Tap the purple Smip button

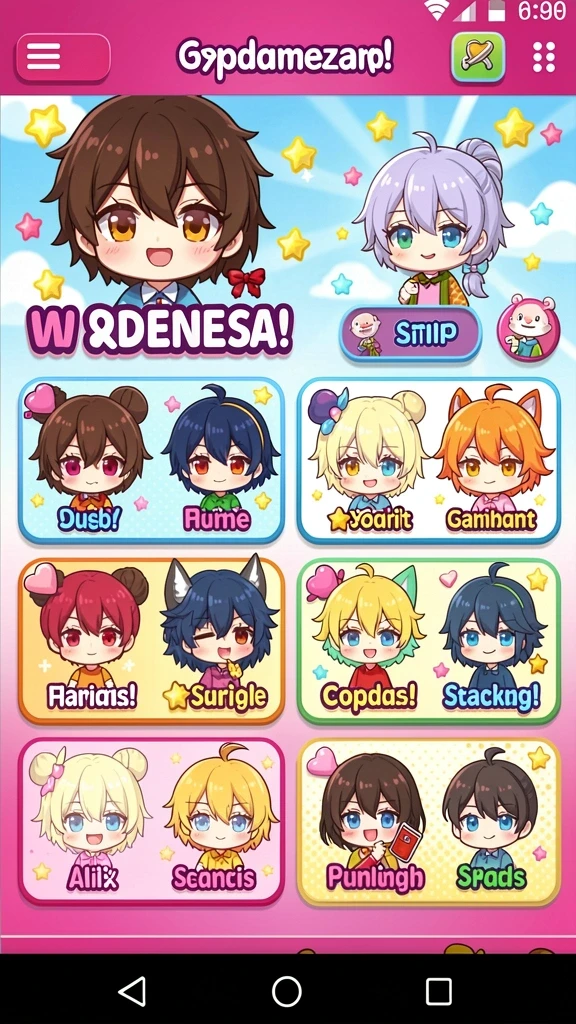click(410, 334)
